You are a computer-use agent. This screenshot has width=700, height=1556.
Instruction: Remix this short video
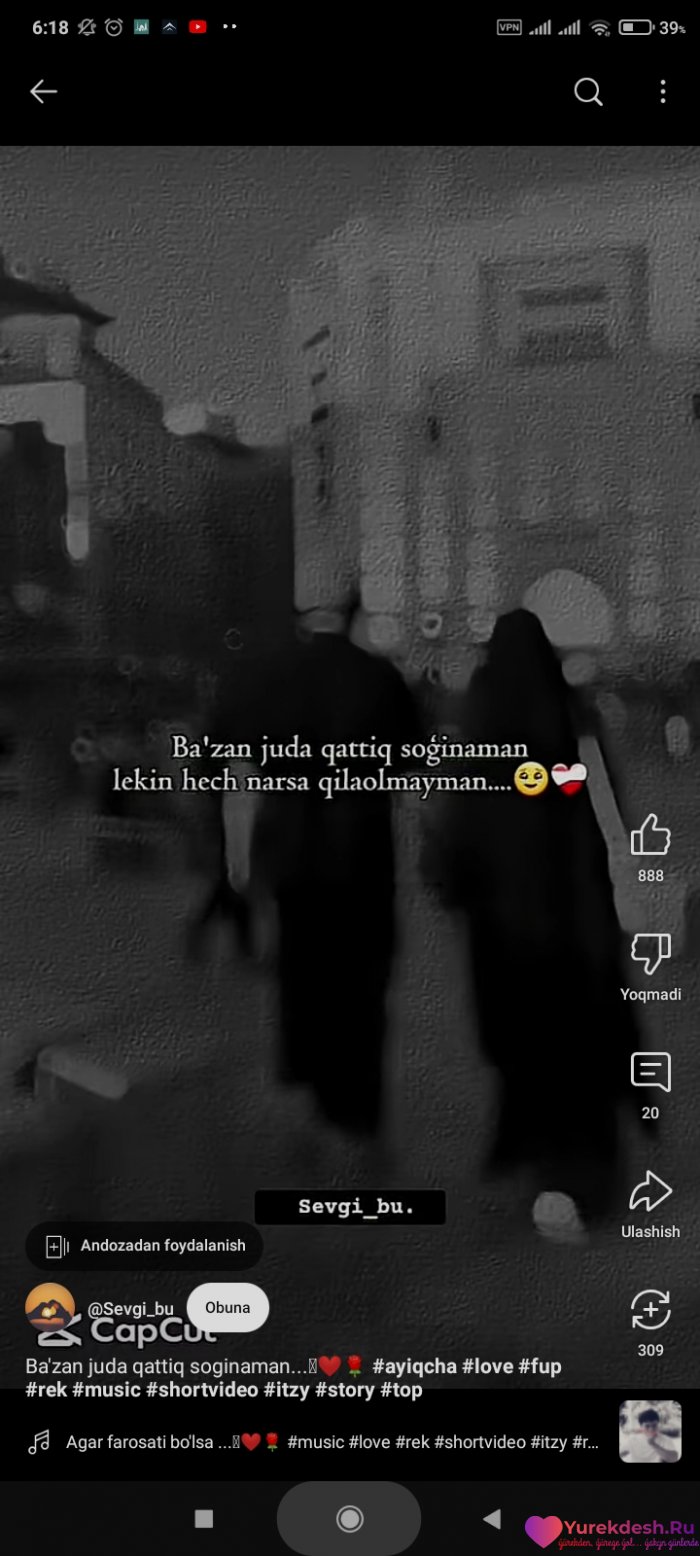click(x=650, y=1311)
